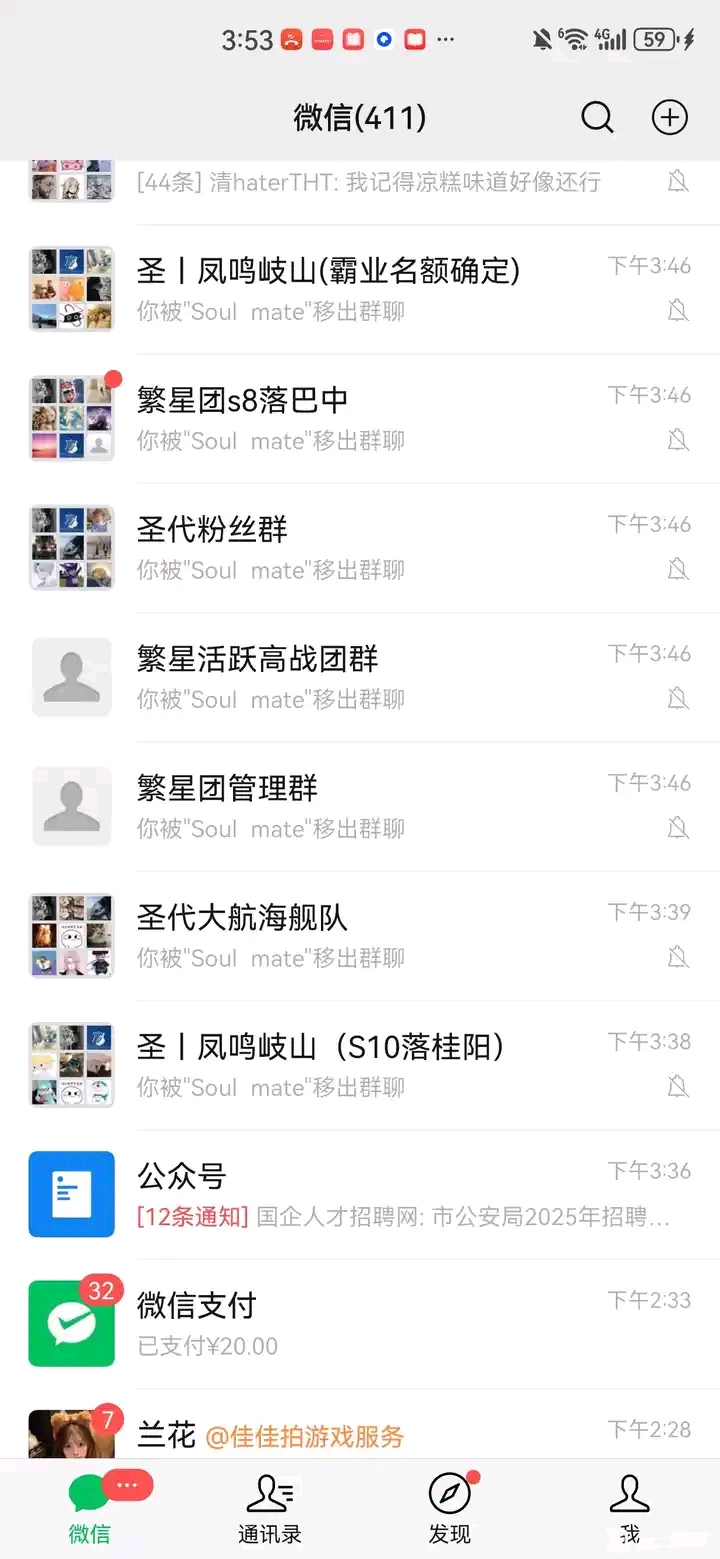Open the search magnifier icon
The image size is (720, 1559).
[x=597, y=118]
